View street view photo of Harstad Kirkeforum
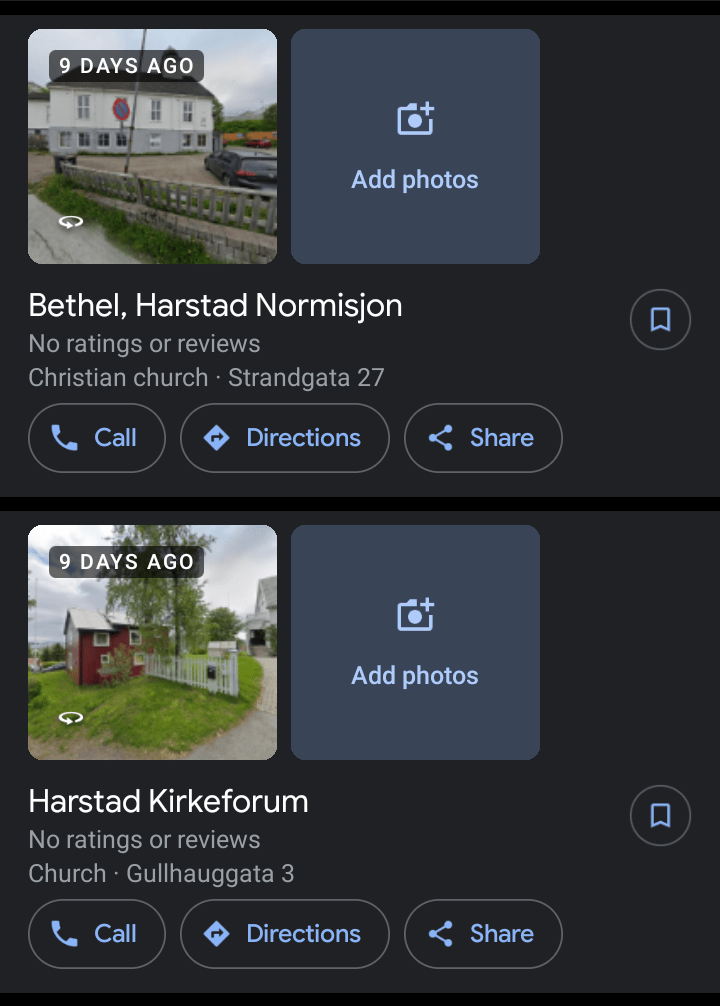This screenshot has width=720, height=1006. 152,642
